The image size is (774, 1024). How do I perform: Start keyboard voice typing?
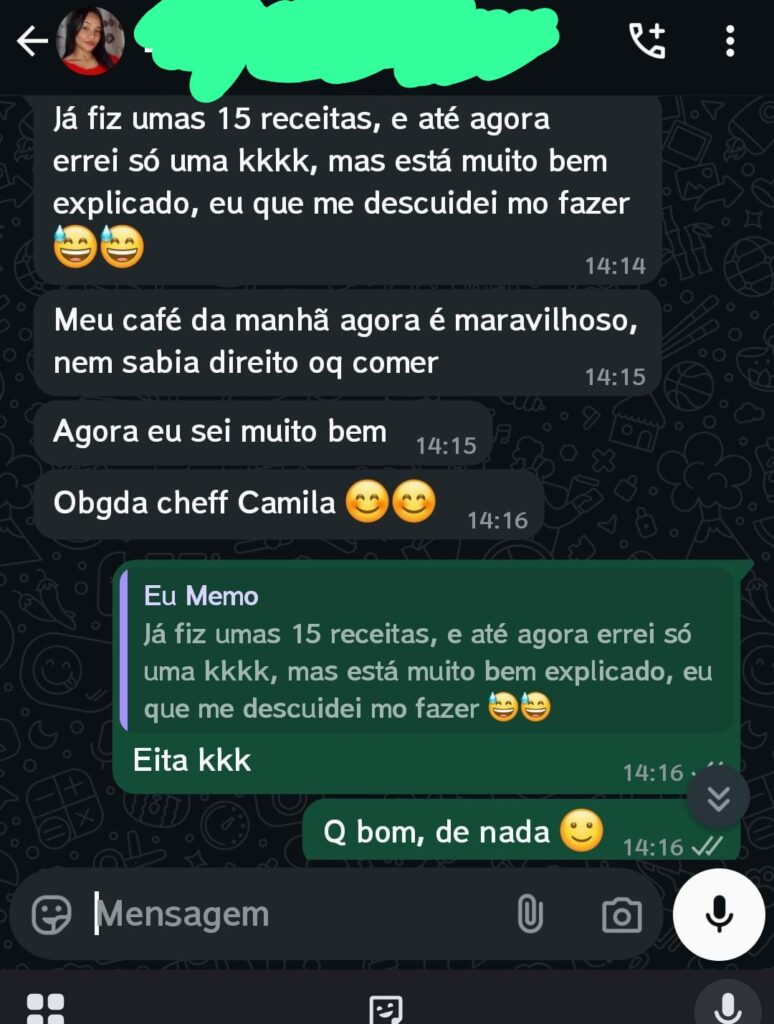[x=727, y=1006]
